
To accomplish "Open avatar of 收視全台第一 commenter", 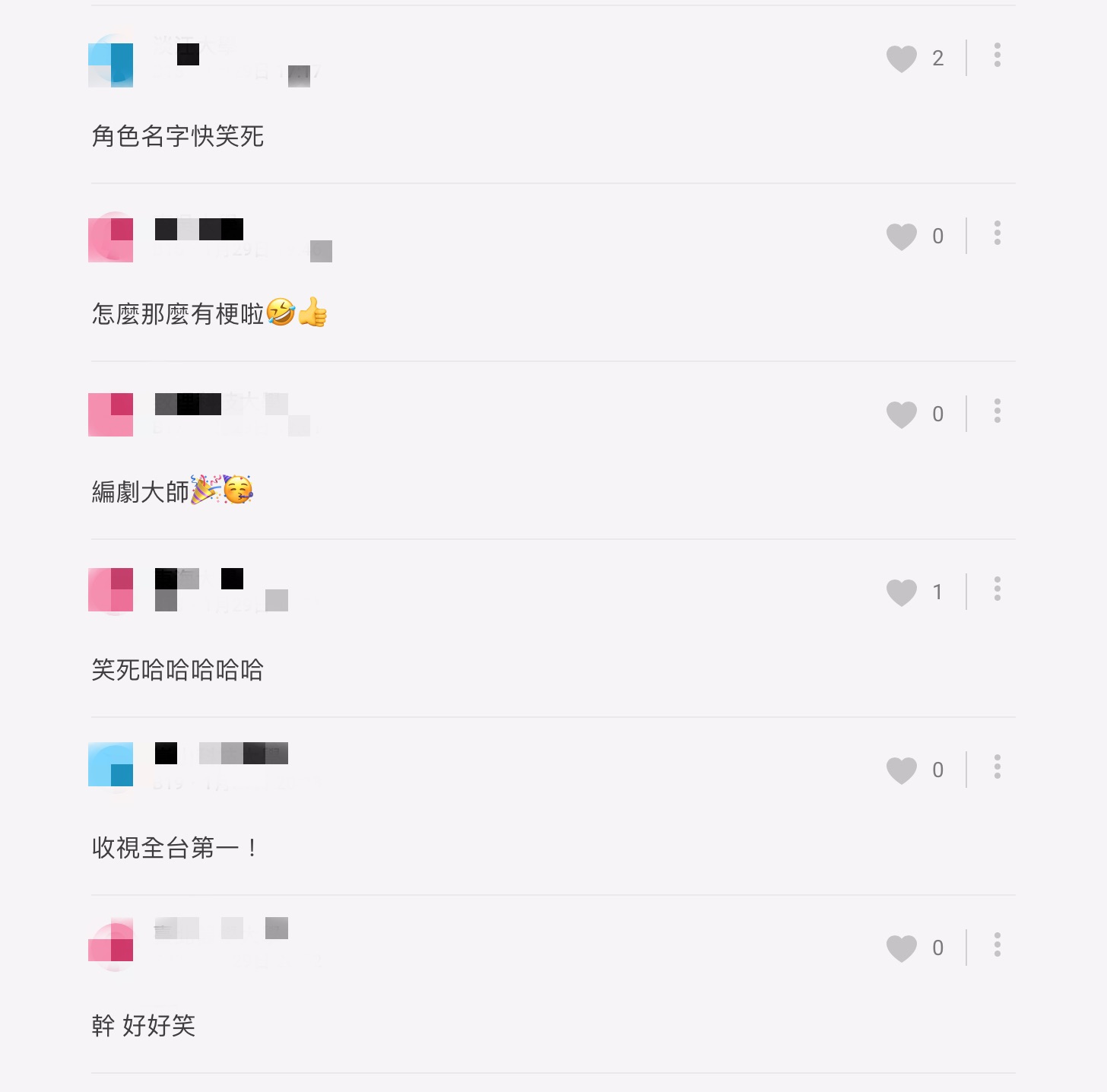I will pos(111,765).
